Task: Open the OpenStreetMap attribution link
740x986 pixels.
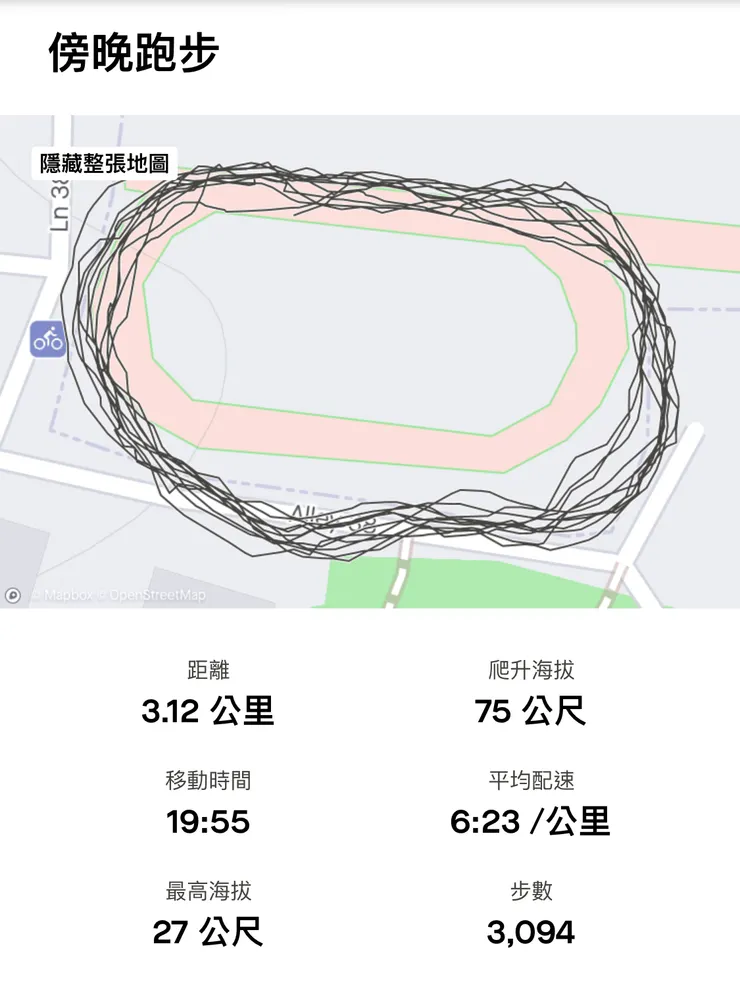Action: (x=156, y=594)
